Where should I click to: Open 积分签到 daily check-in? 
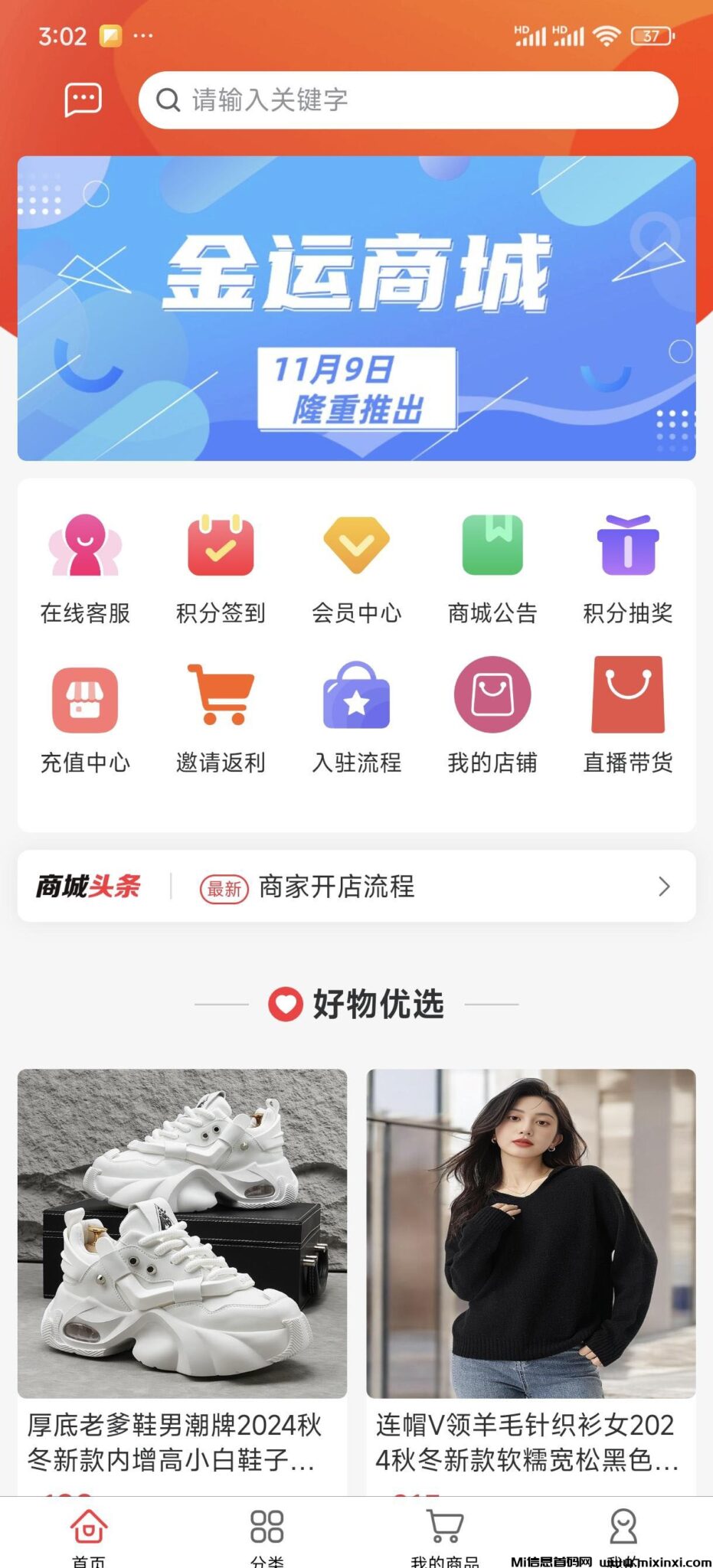click(221, 568)
